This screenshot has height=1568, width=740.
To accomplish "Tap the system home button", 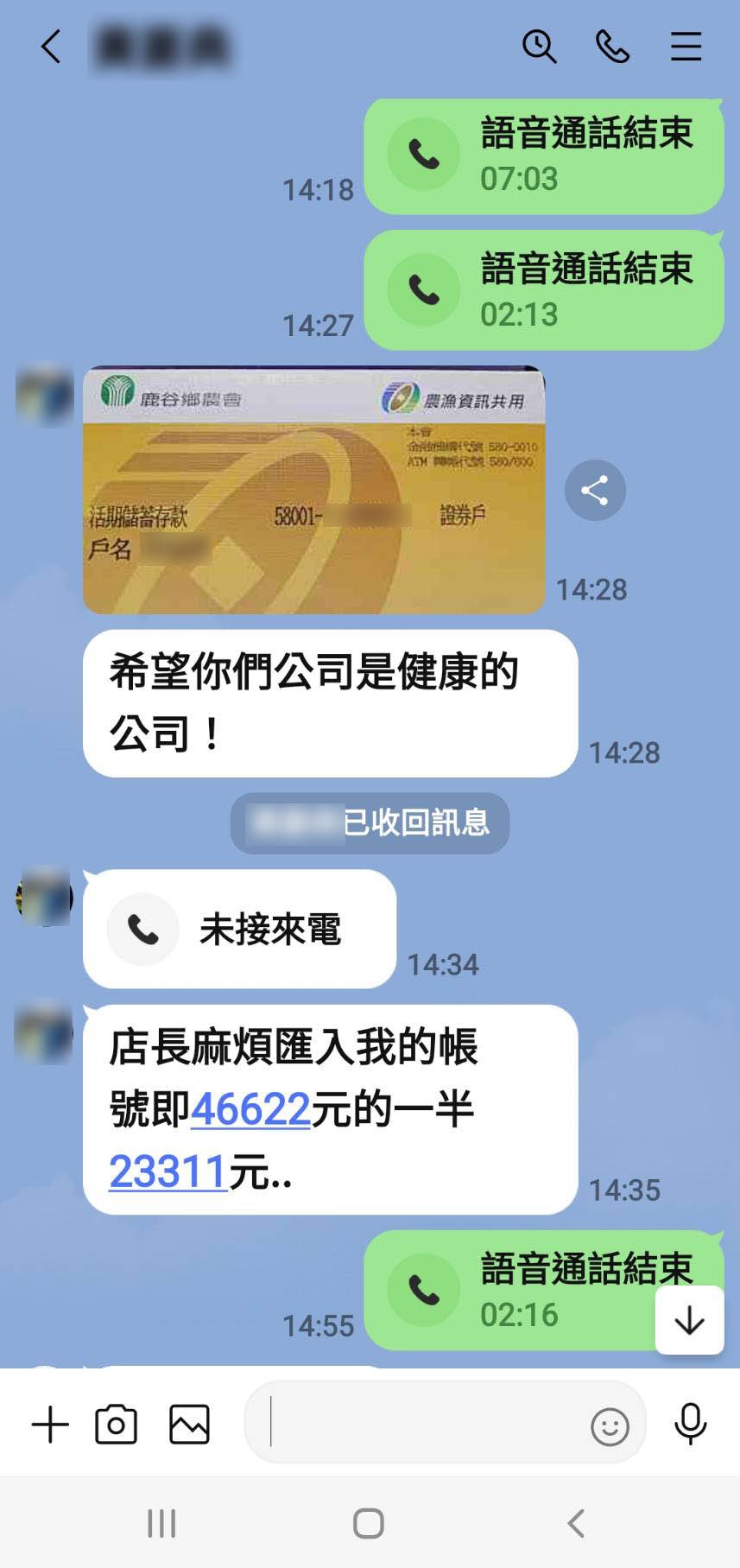I will pos(369,1523).
